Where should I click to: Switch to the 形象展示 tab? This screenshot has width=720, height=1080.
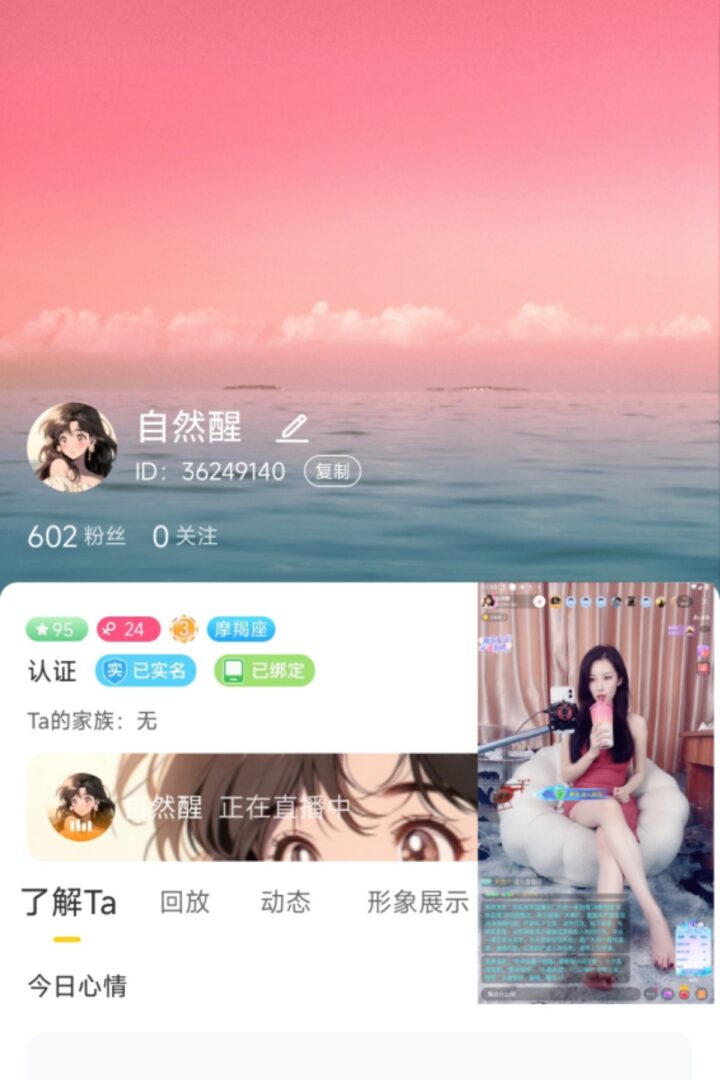pos(417,902)
